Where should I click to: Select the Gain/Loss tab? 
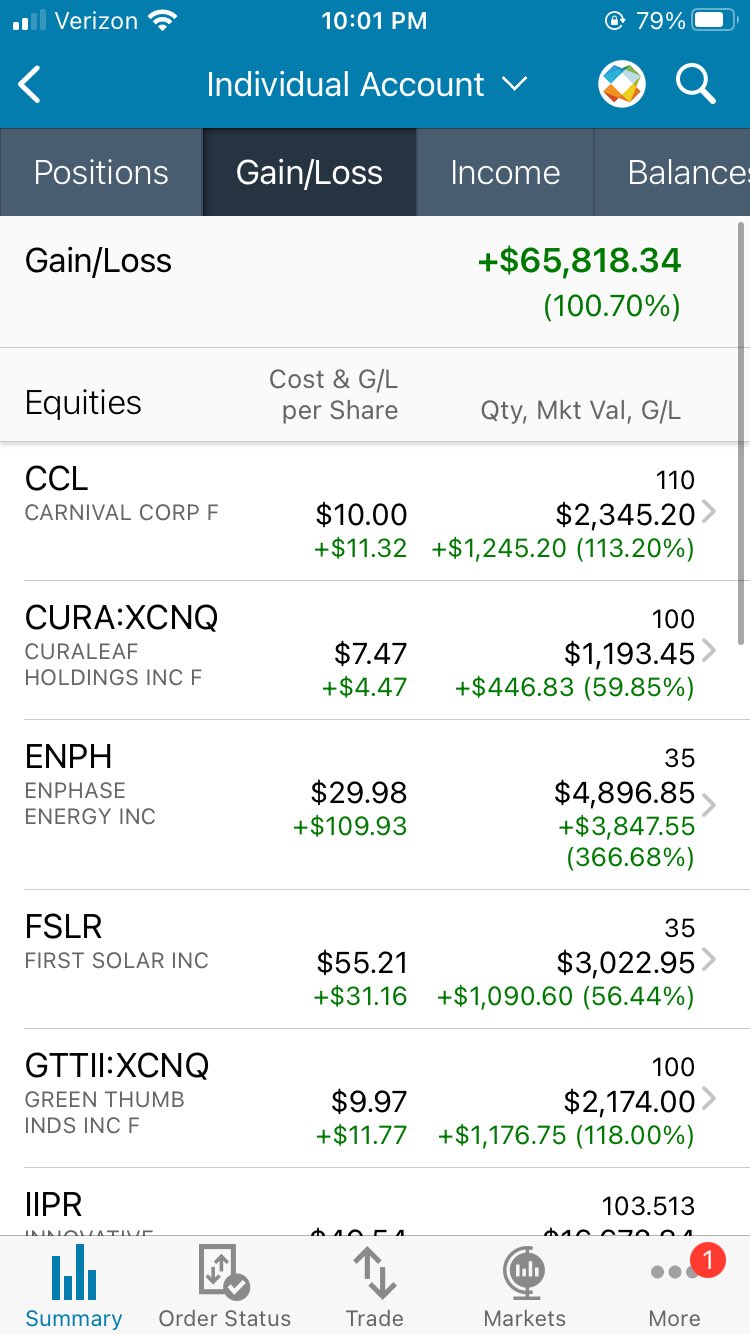309,173
